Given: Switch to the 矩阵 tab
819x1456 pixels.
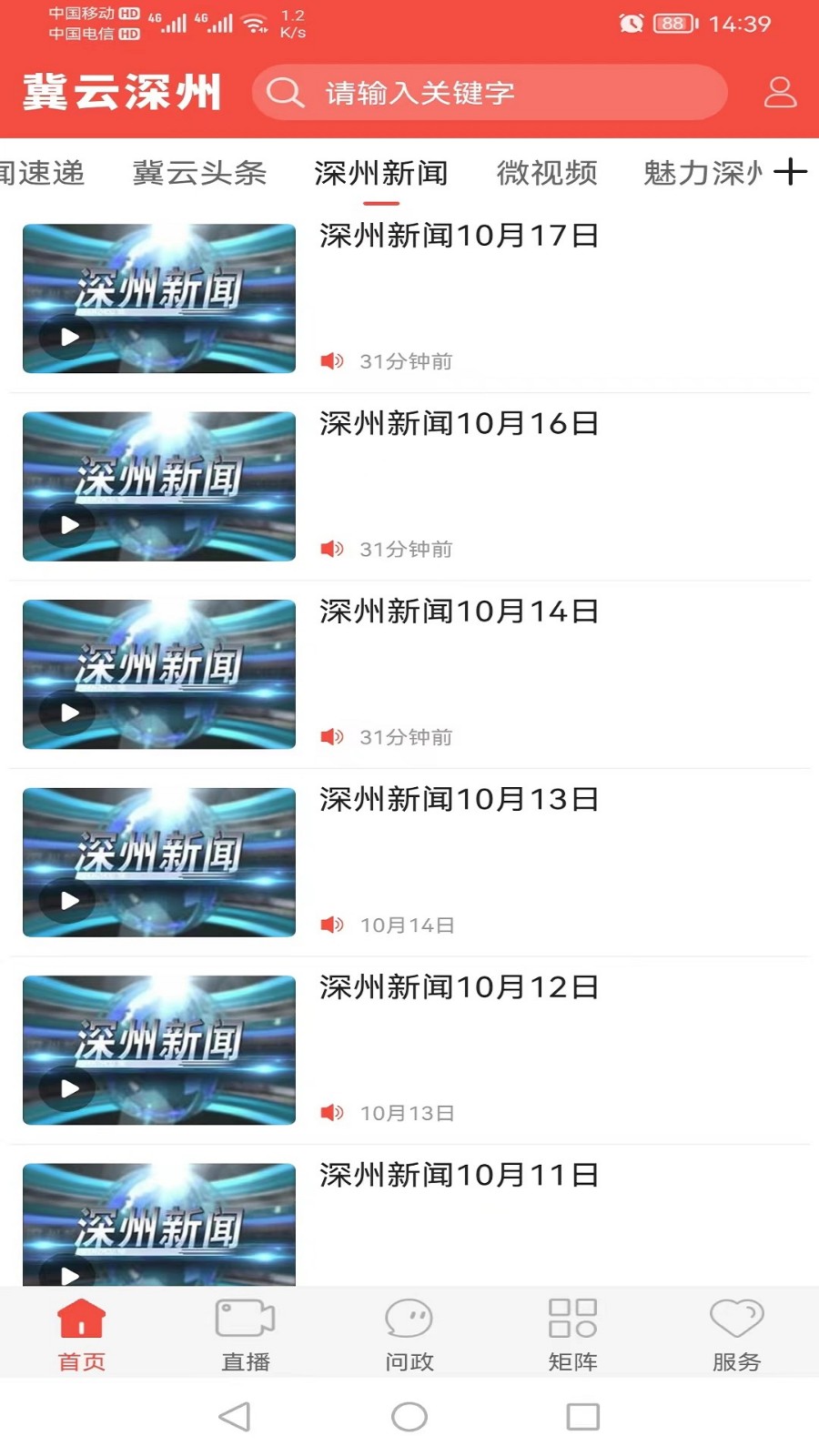Looking at the screenshot, I should coord(572,1334).
